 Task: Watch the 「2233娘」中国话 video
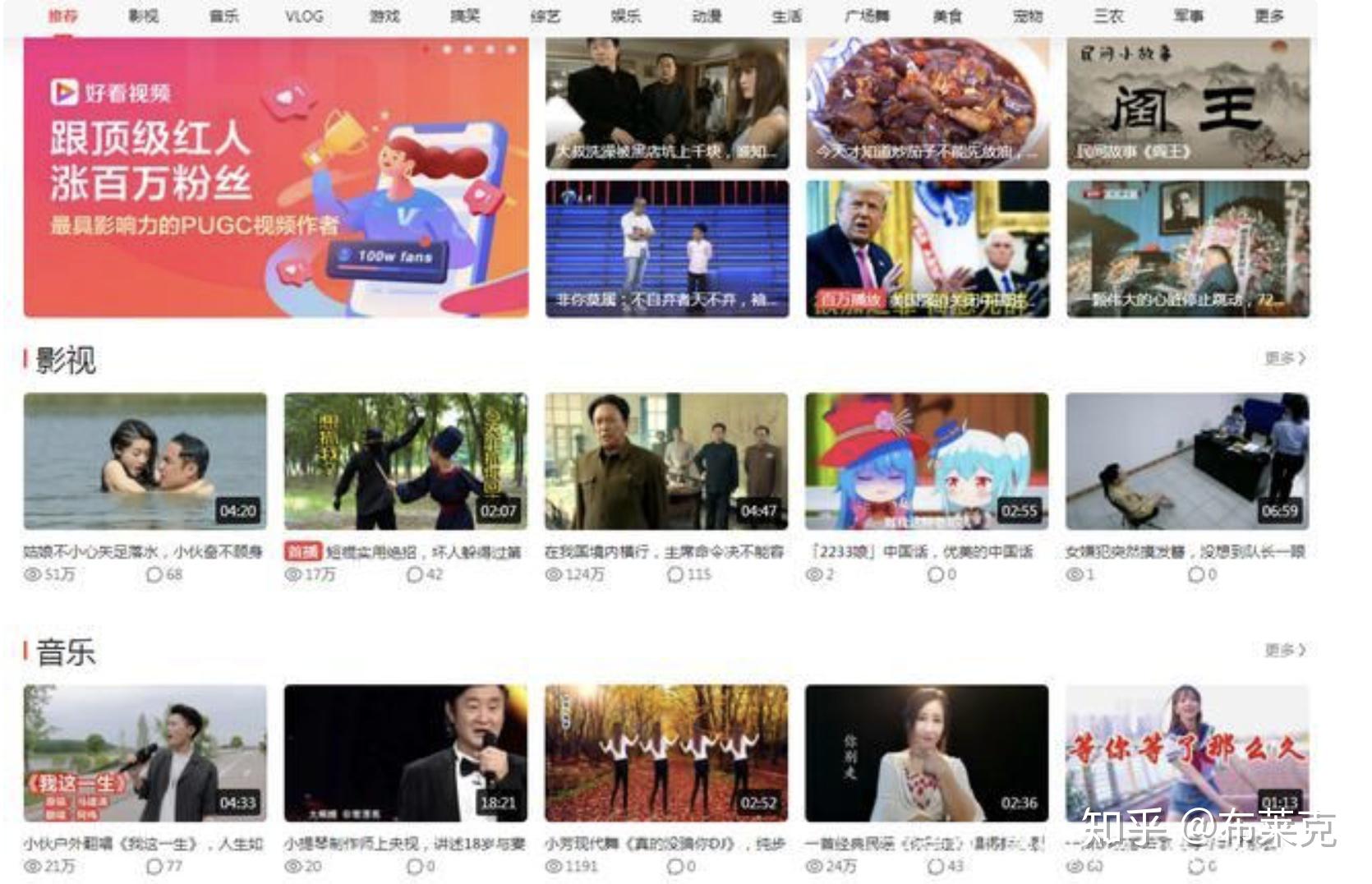point(927,461)
